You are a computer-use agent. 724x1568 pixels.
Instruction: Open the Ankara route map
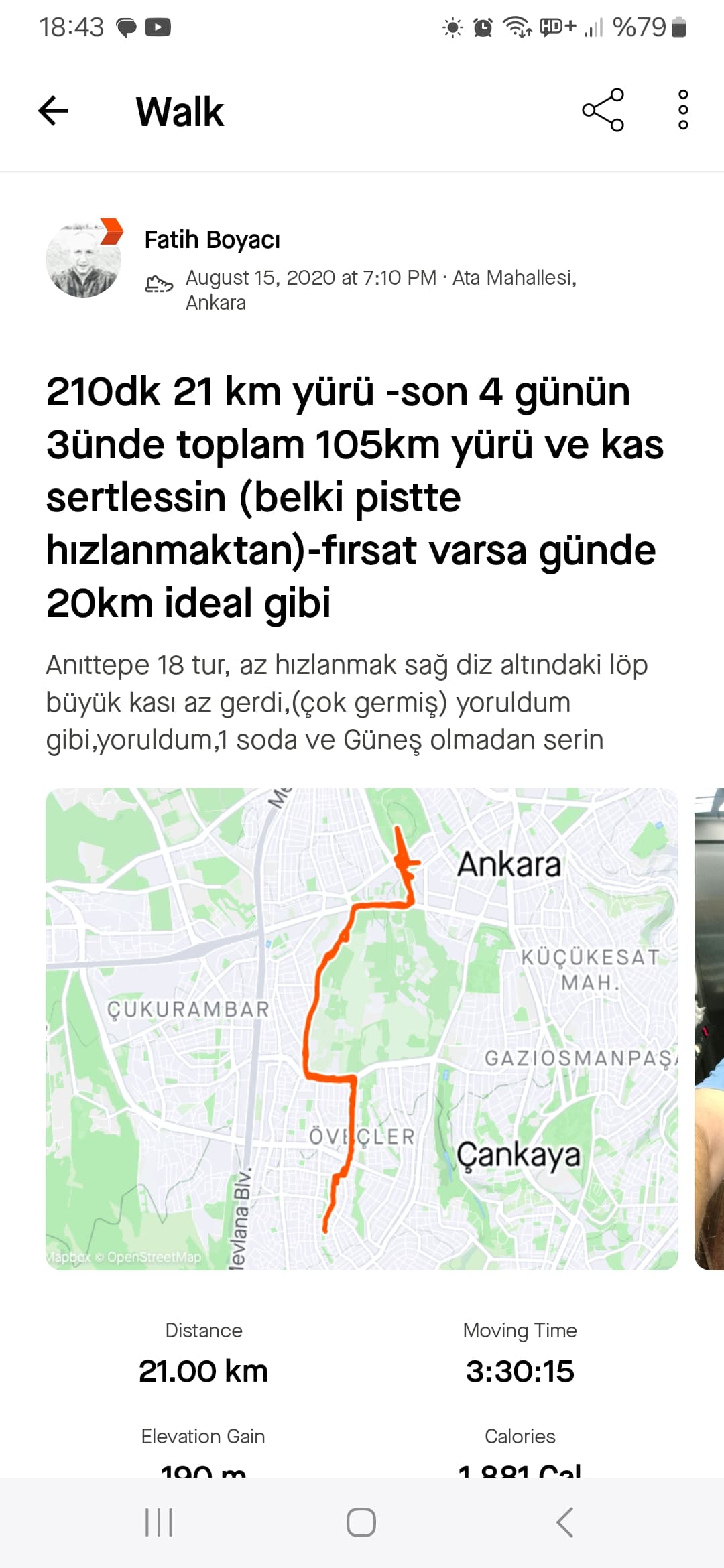[x=362, y=1029]
